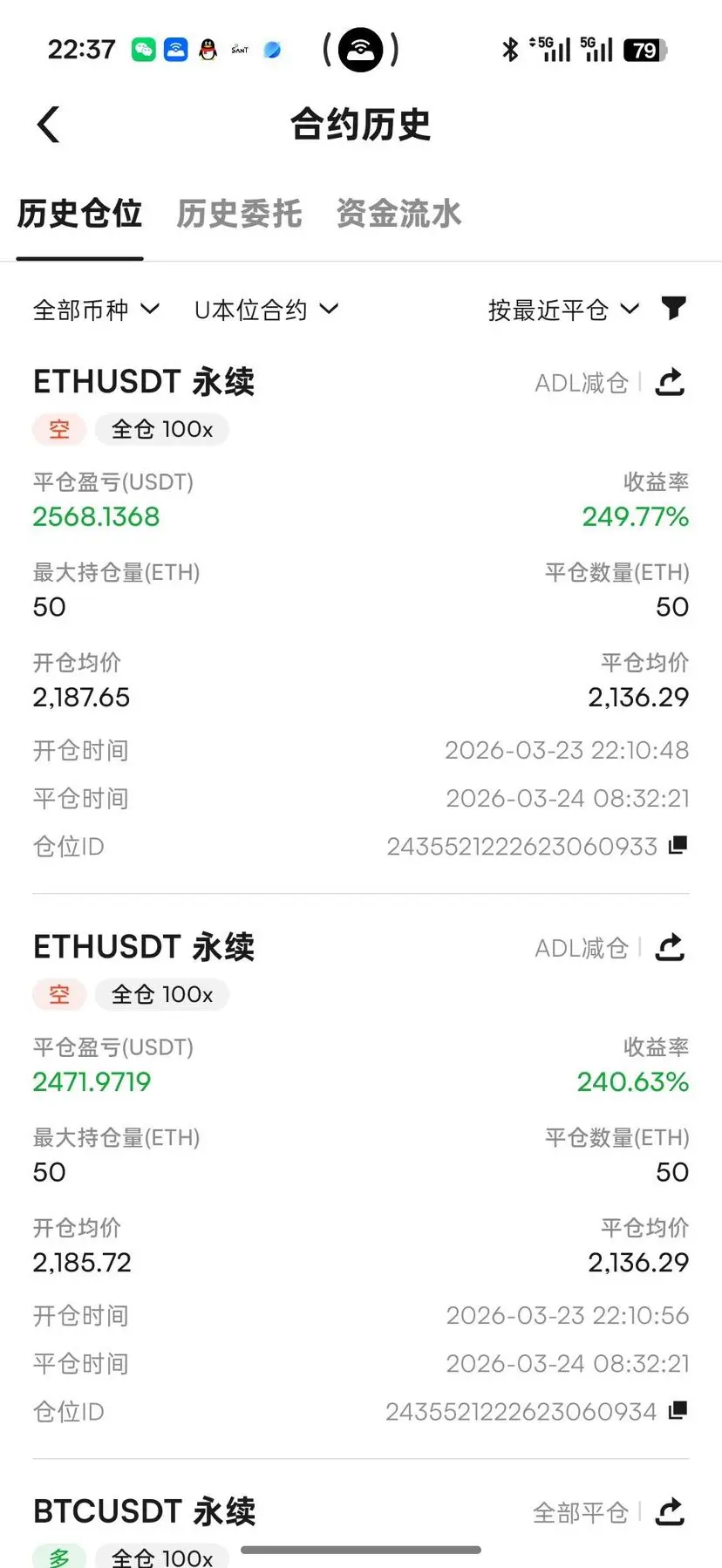Switch to the 资金流水 tab
Screen dimensions: 722x1568
click(398, 214)
